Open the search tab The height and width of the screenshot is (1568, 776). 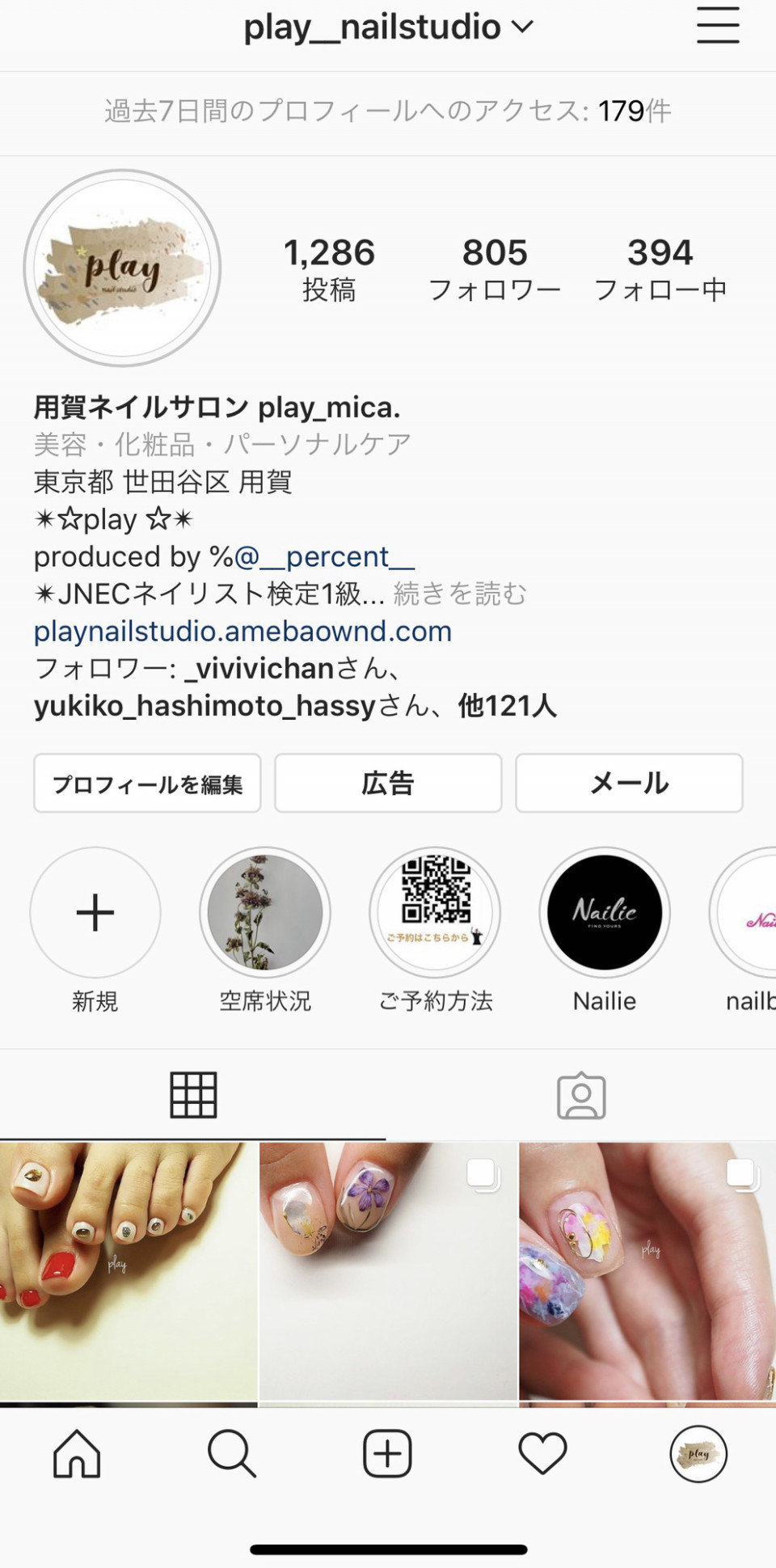[x=232, y=1454]
